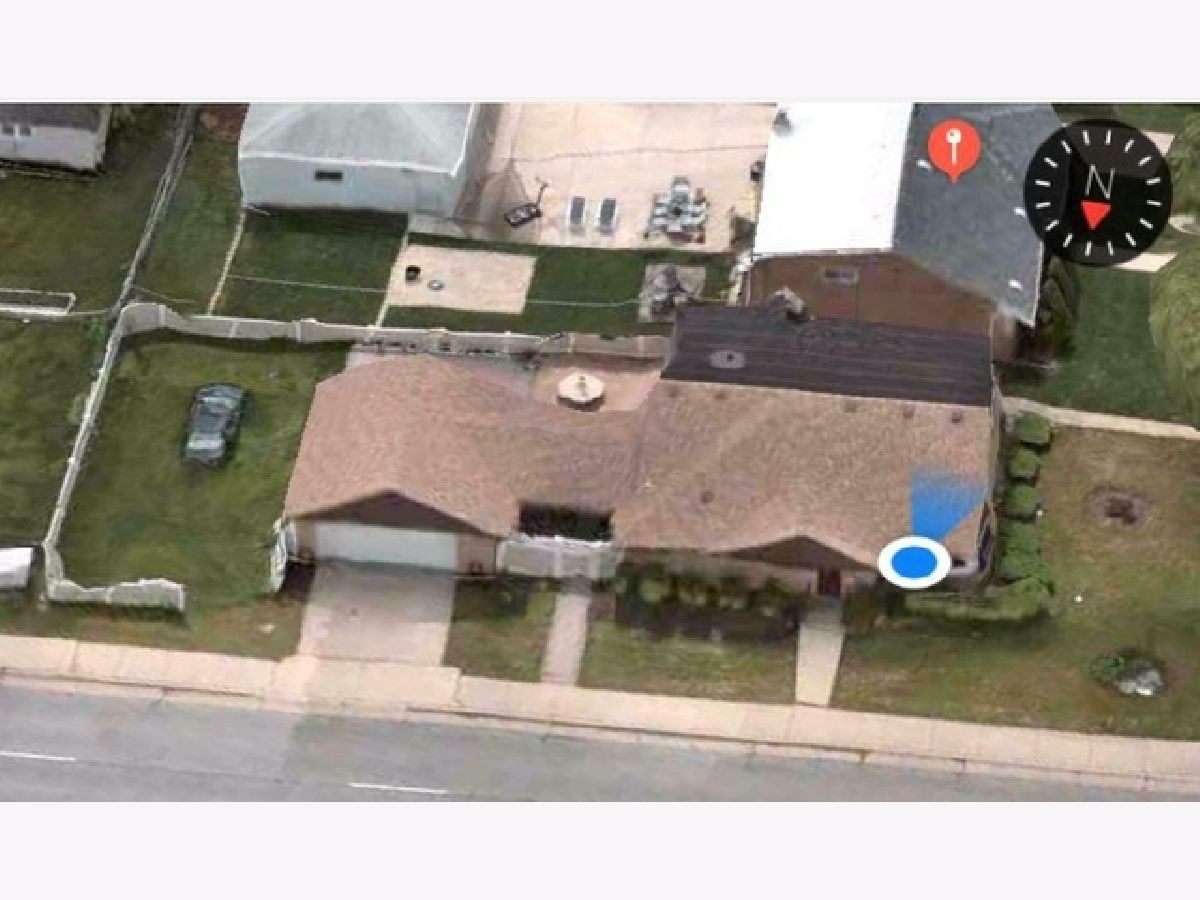Tap the blue current location dot
This screenshot has height=900, width=1200.
[914, 562]
